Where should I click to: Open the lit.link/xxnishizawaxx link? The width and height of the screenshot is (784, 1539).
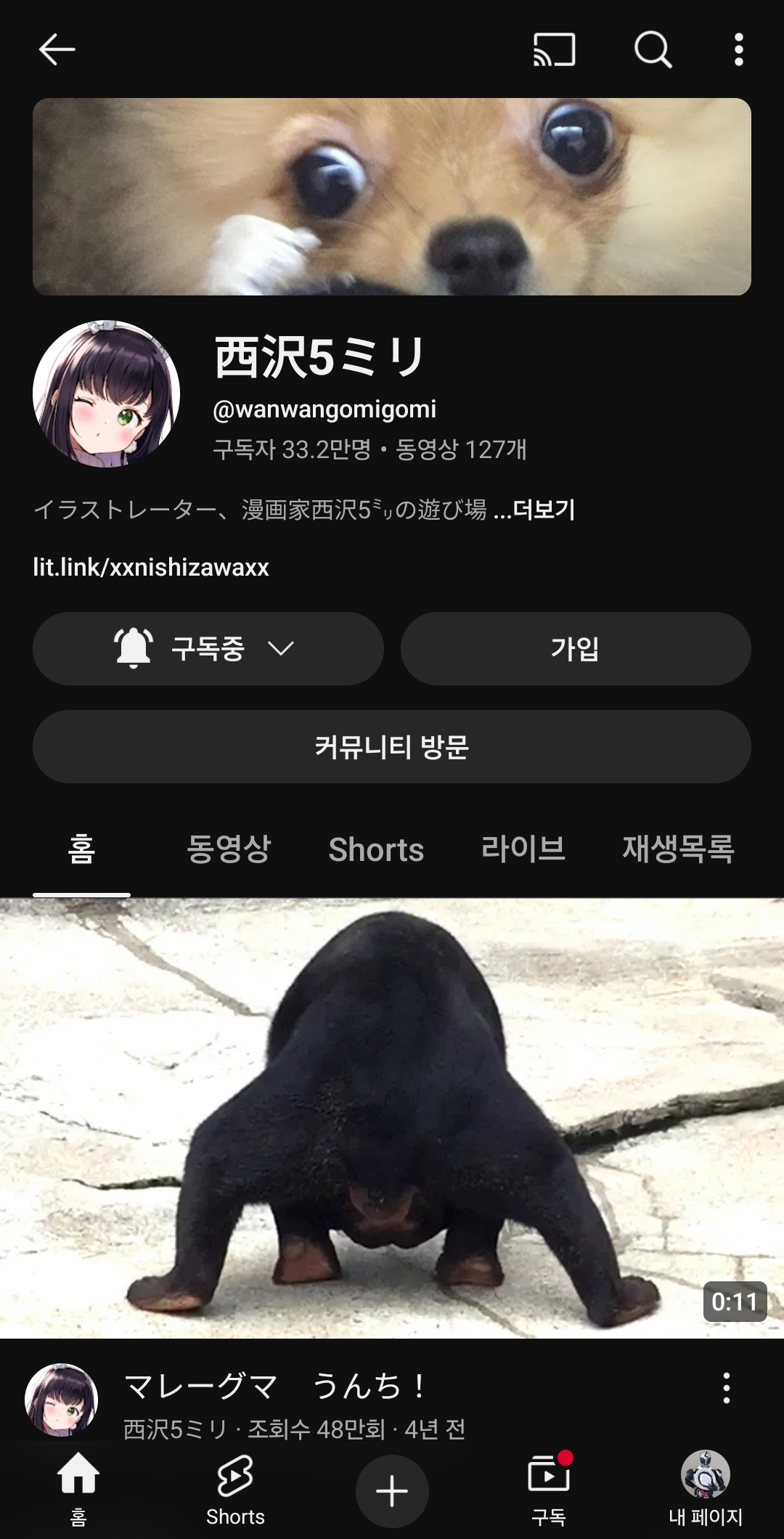pyautogui.click(x=151, y=567)
